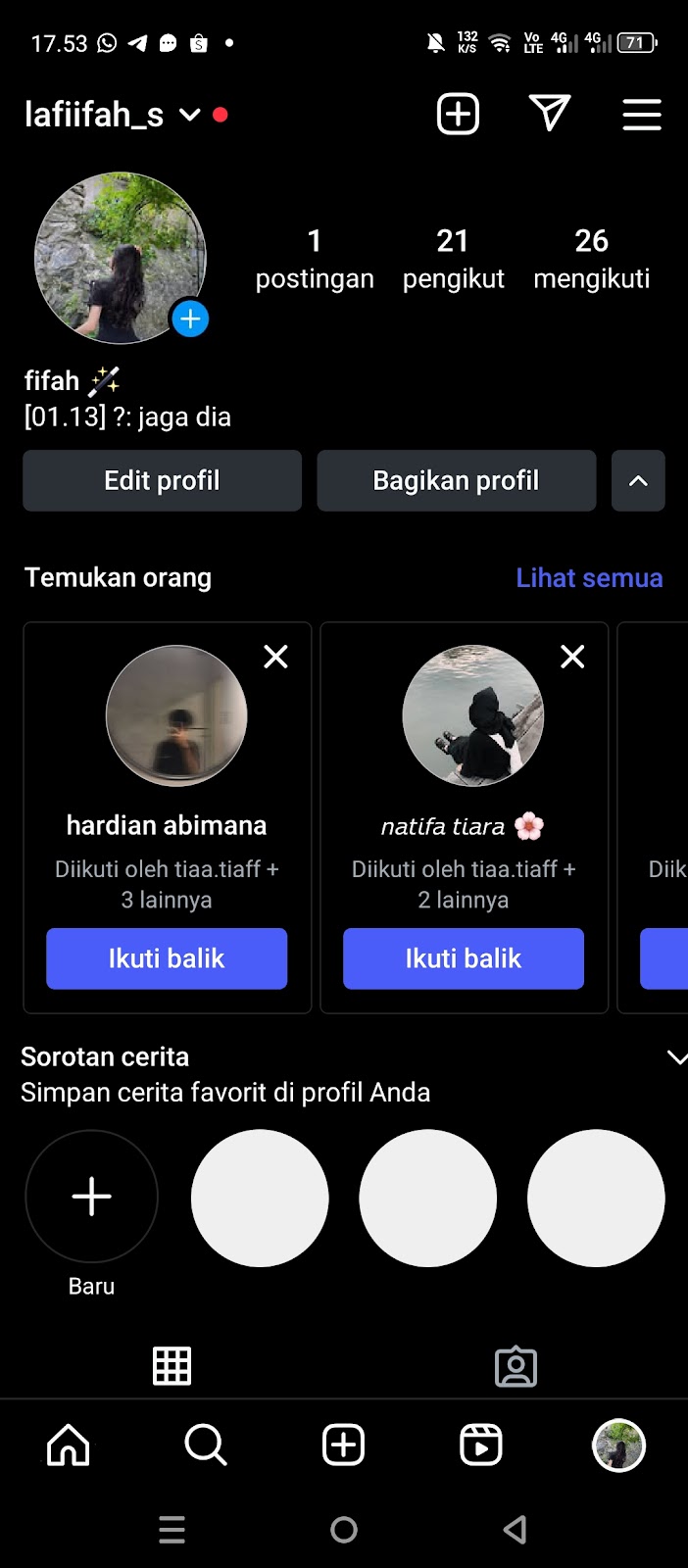Collapse the Sorotan cerita section
688x1568 pixels.
[x=676, y=1056]
